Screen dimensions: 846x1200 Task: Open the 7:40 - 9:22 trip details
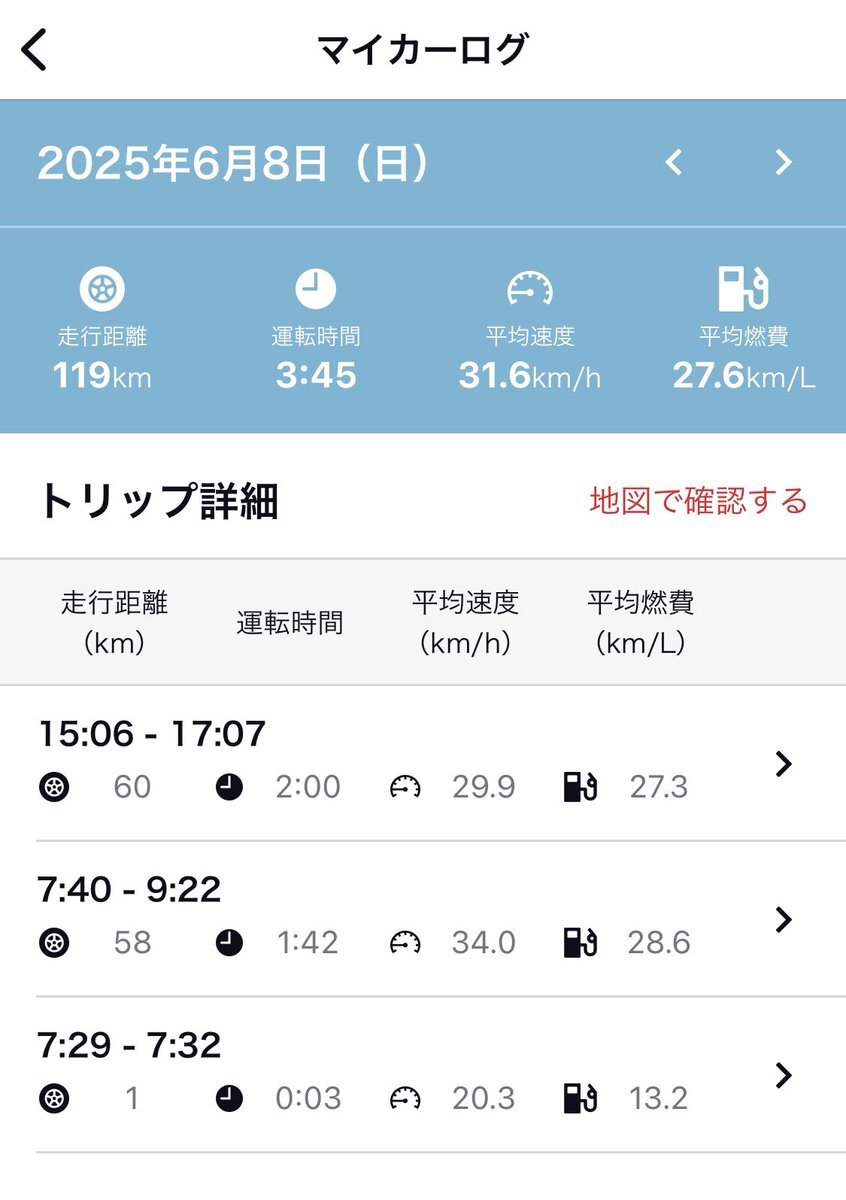pyautogui.click(x=784, y=920)
